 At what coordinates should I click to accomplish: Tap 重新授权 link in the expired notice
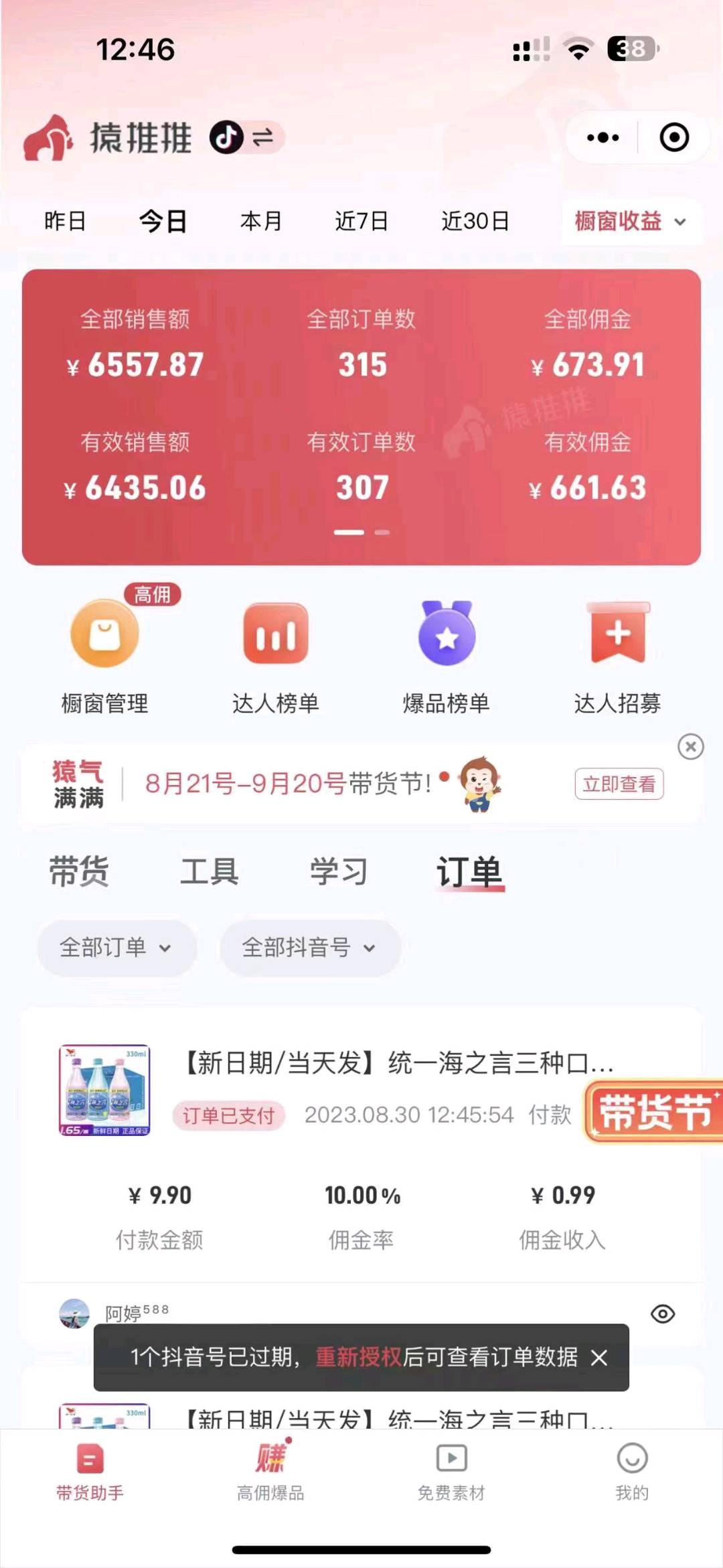(x=358, y=1357)
